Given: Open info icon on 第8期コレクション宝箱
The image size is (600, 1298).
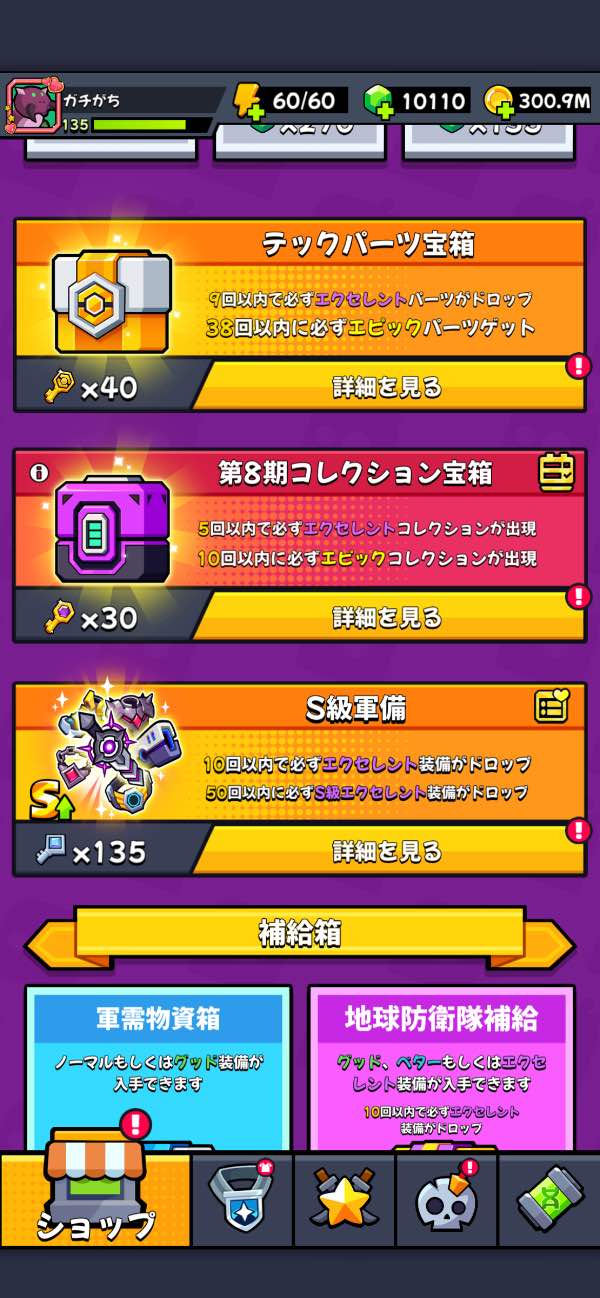Looking at the screenshot, I should tap(39, 473).
